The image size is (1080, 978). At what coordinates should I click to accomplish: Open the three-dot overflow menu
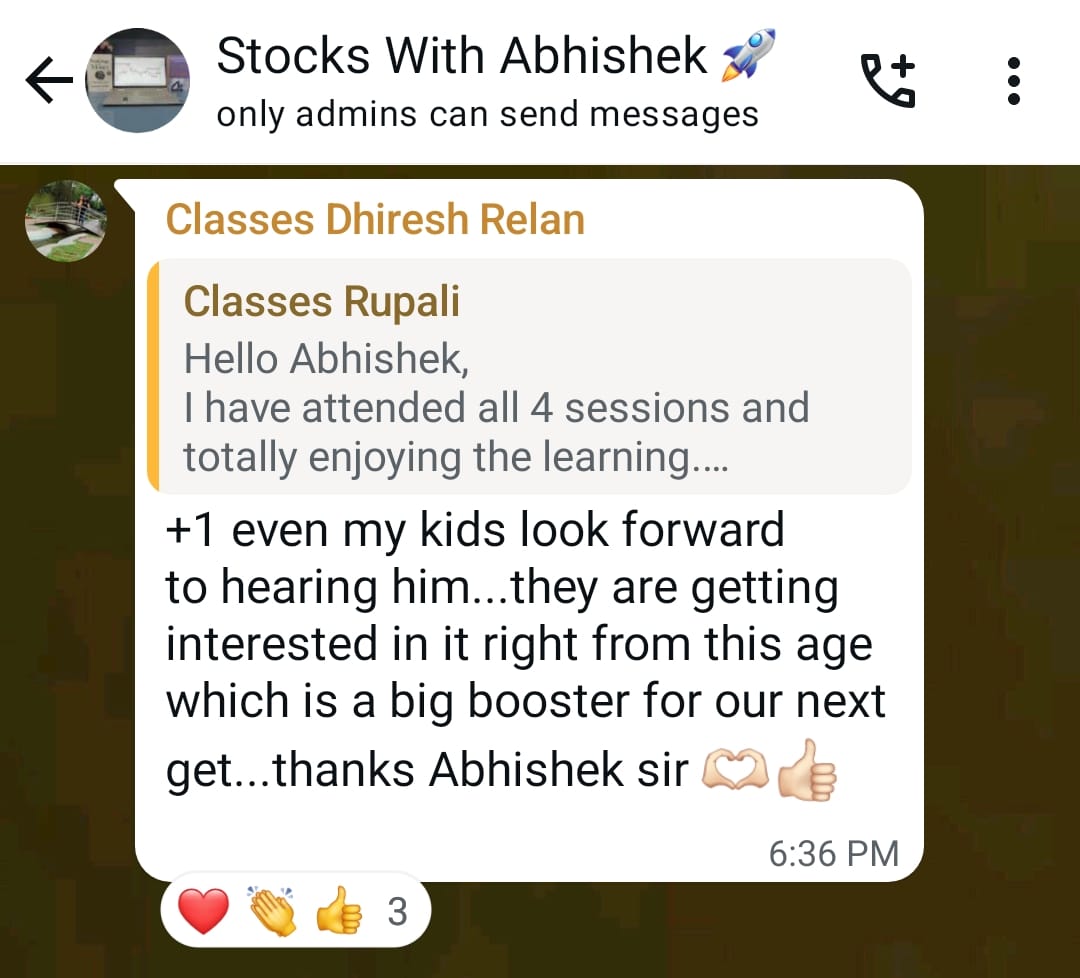(1013, 81)
